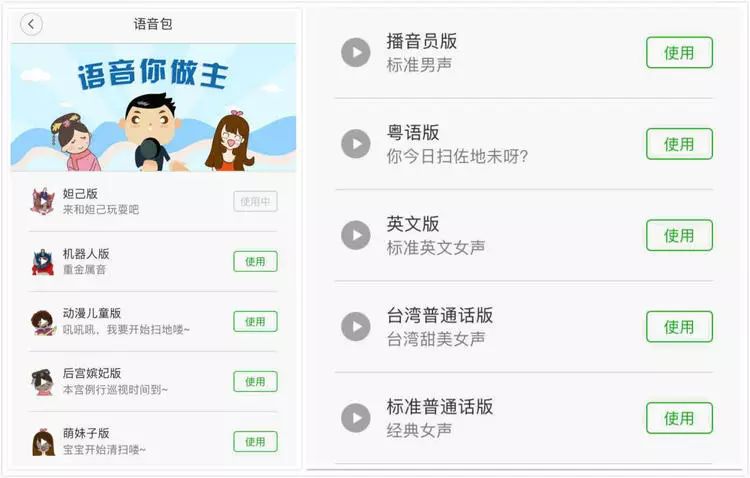Select 使用 for 台湾普通话版
The image size is (750, 478).
tap(679, 327)
